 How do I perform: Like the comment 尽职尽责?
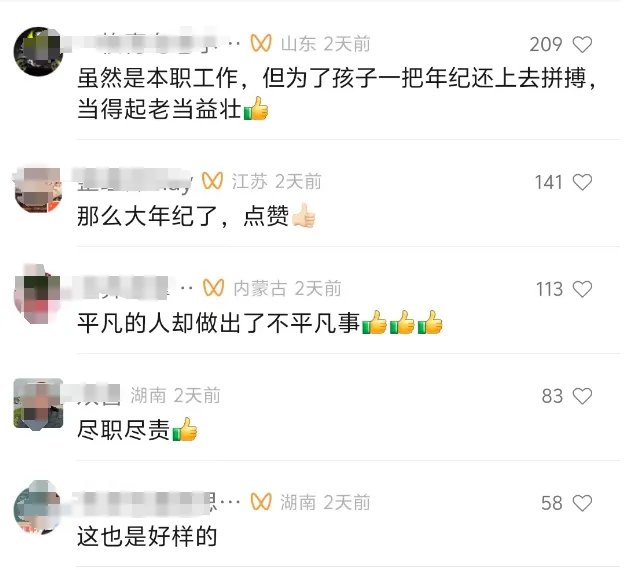(582, 396)
